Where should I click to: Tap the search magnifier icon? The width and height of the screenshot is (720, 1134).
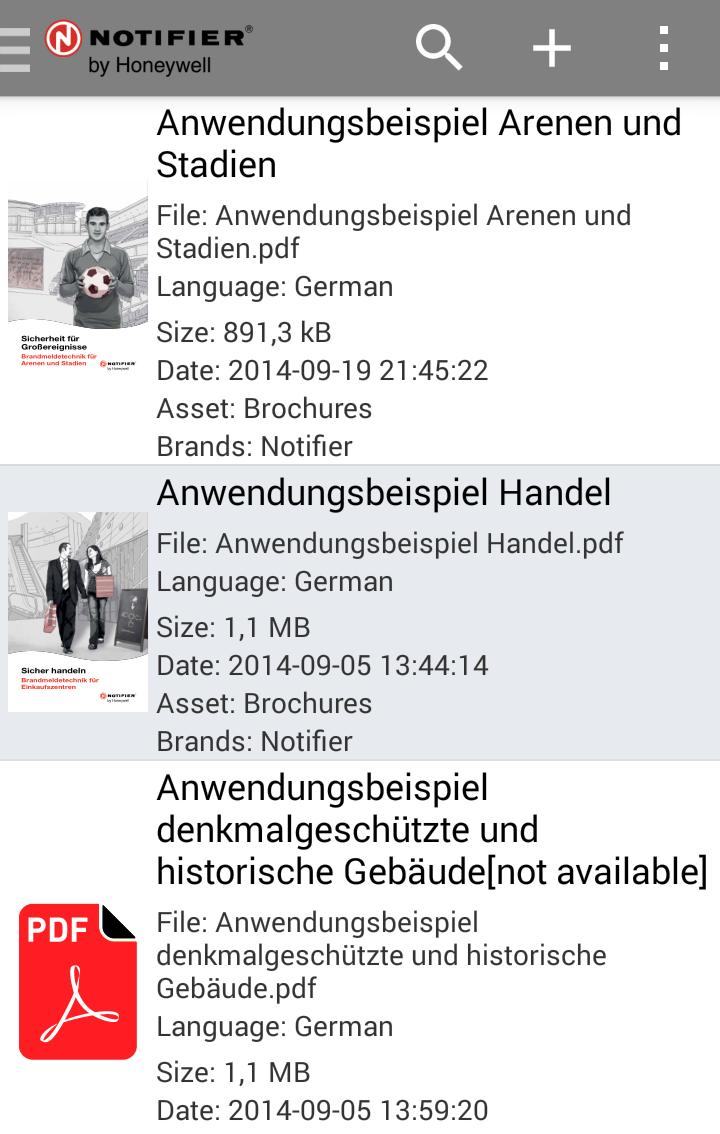click(438, 47)
